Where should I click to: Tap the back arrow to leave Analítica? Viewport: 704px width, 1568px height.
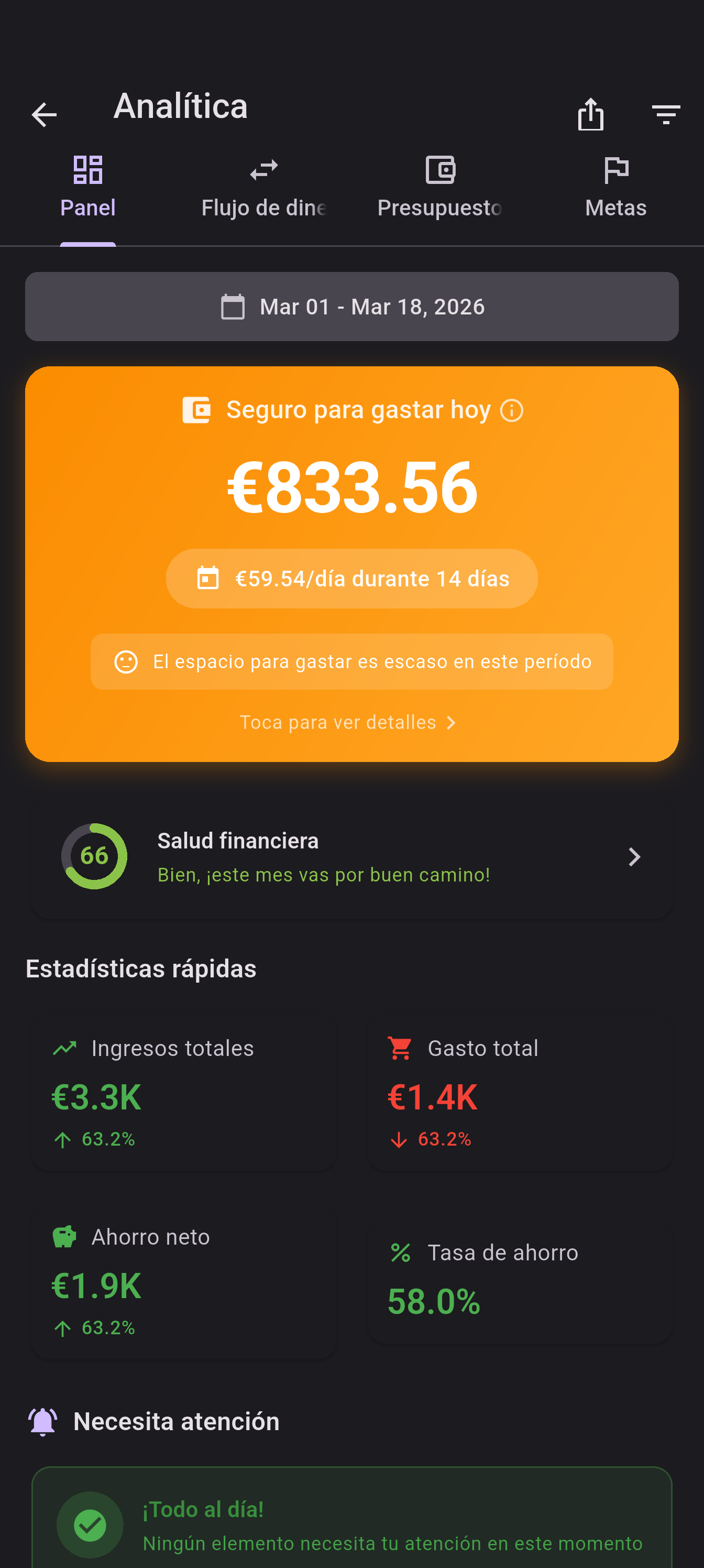44,113
